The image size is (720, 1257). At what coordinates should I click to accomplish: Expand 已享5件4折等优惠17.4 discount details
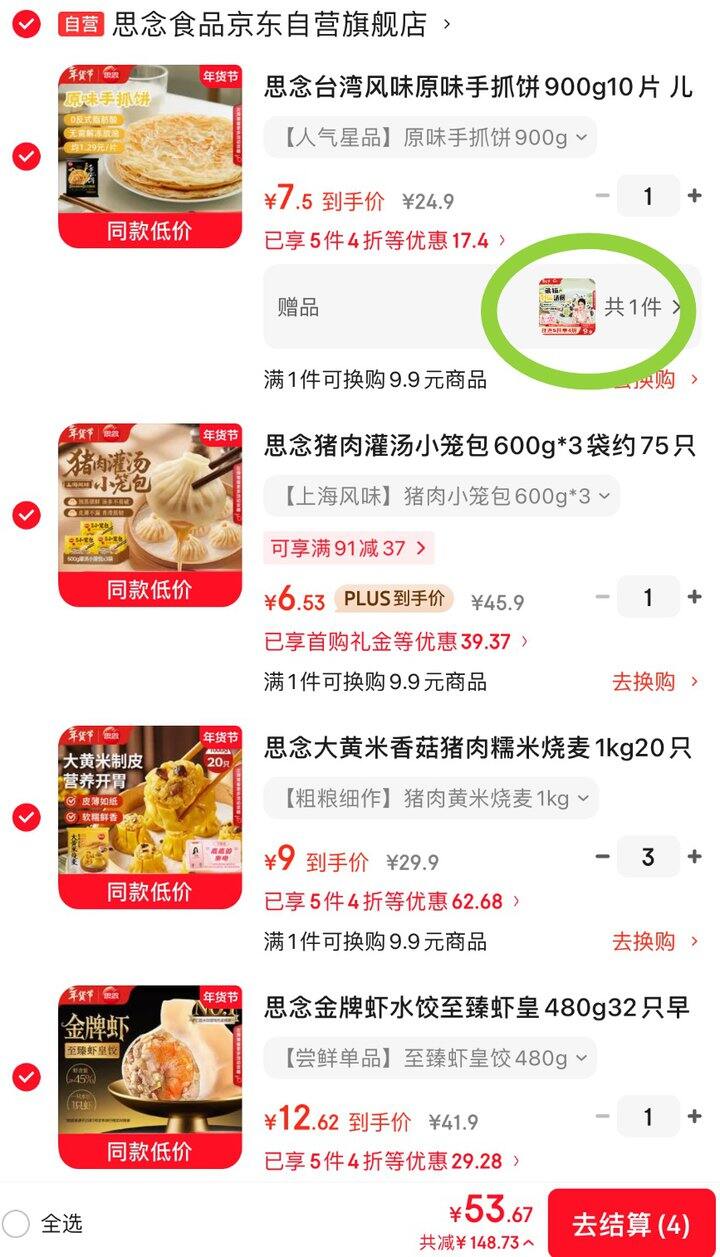coord(385,240)
